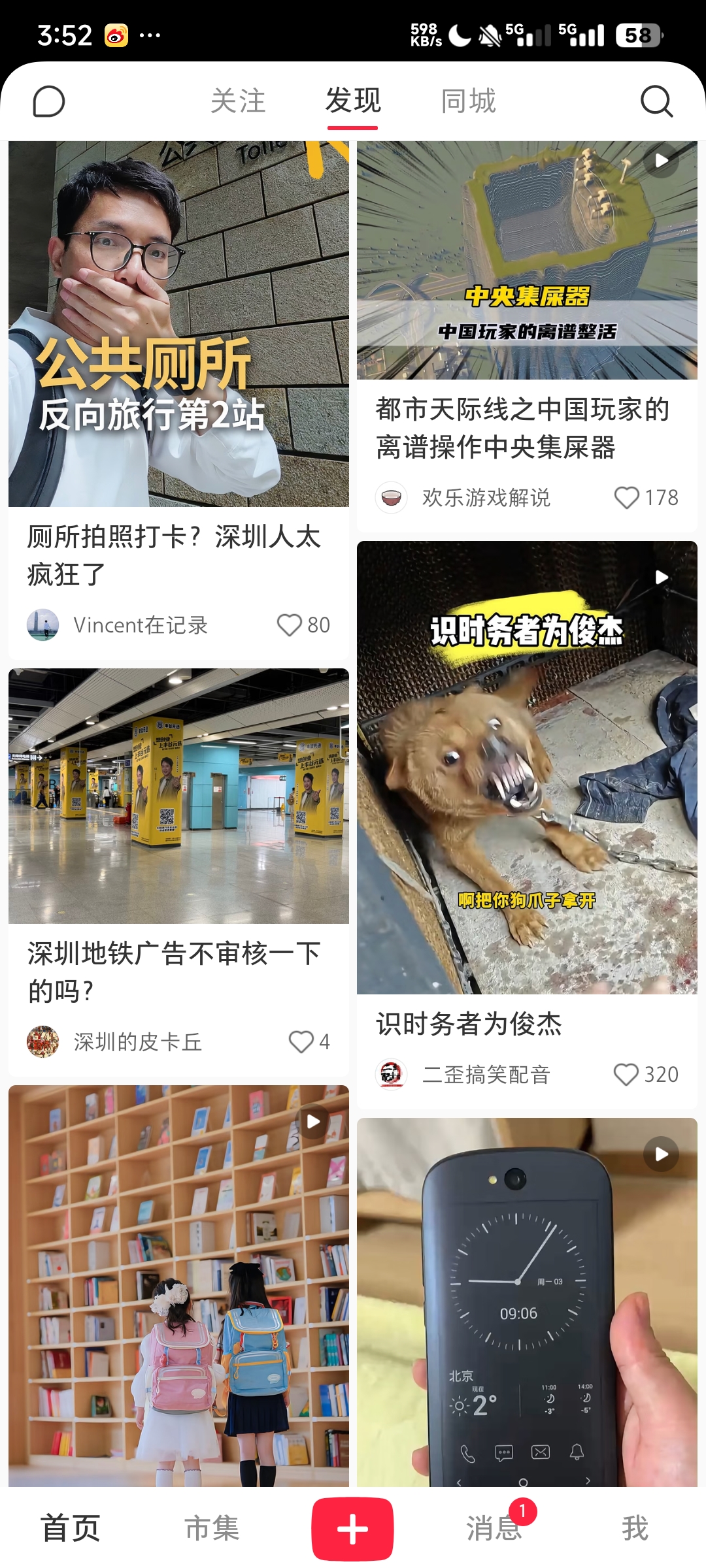
Task: Open the 消息 tab
Action: tap(494, 1529)
